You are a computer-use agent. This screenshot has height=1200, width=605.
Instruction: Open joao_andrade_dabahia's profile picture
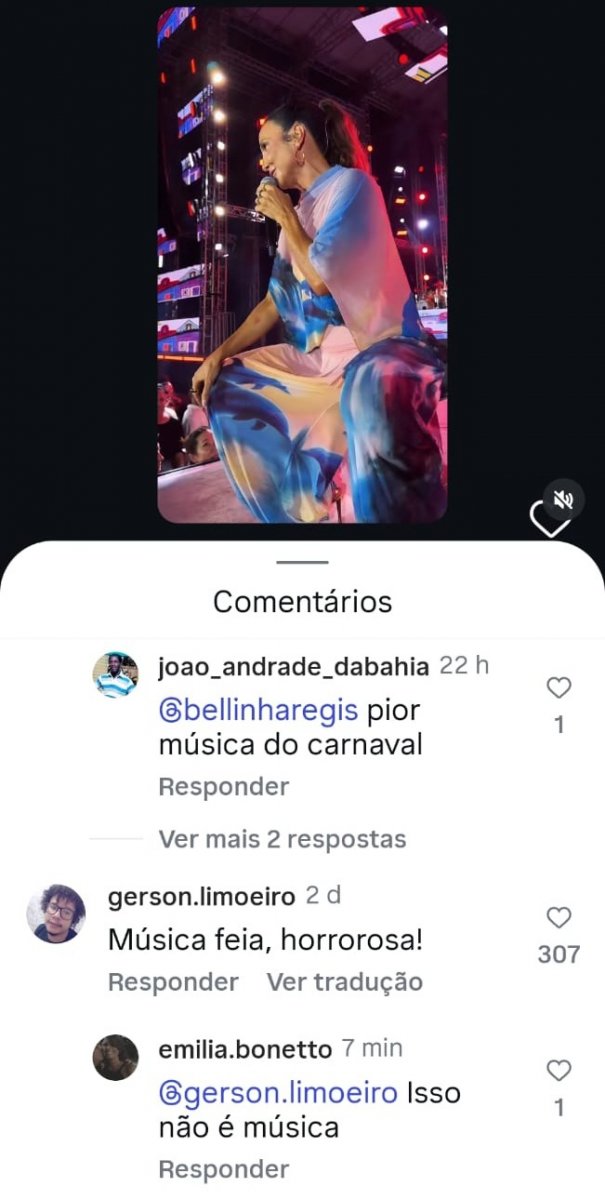(x=116, y=675)
